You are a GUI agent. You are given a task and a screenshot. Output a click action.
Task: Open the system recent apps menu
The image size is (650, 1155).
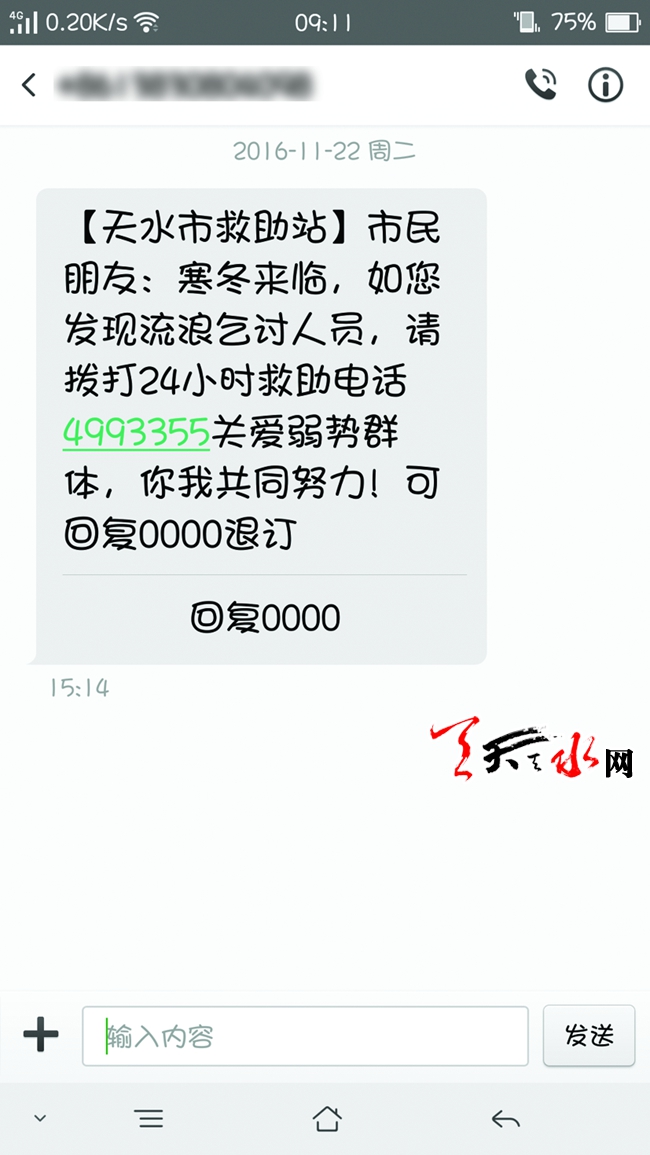click(x=150, y=1119)
